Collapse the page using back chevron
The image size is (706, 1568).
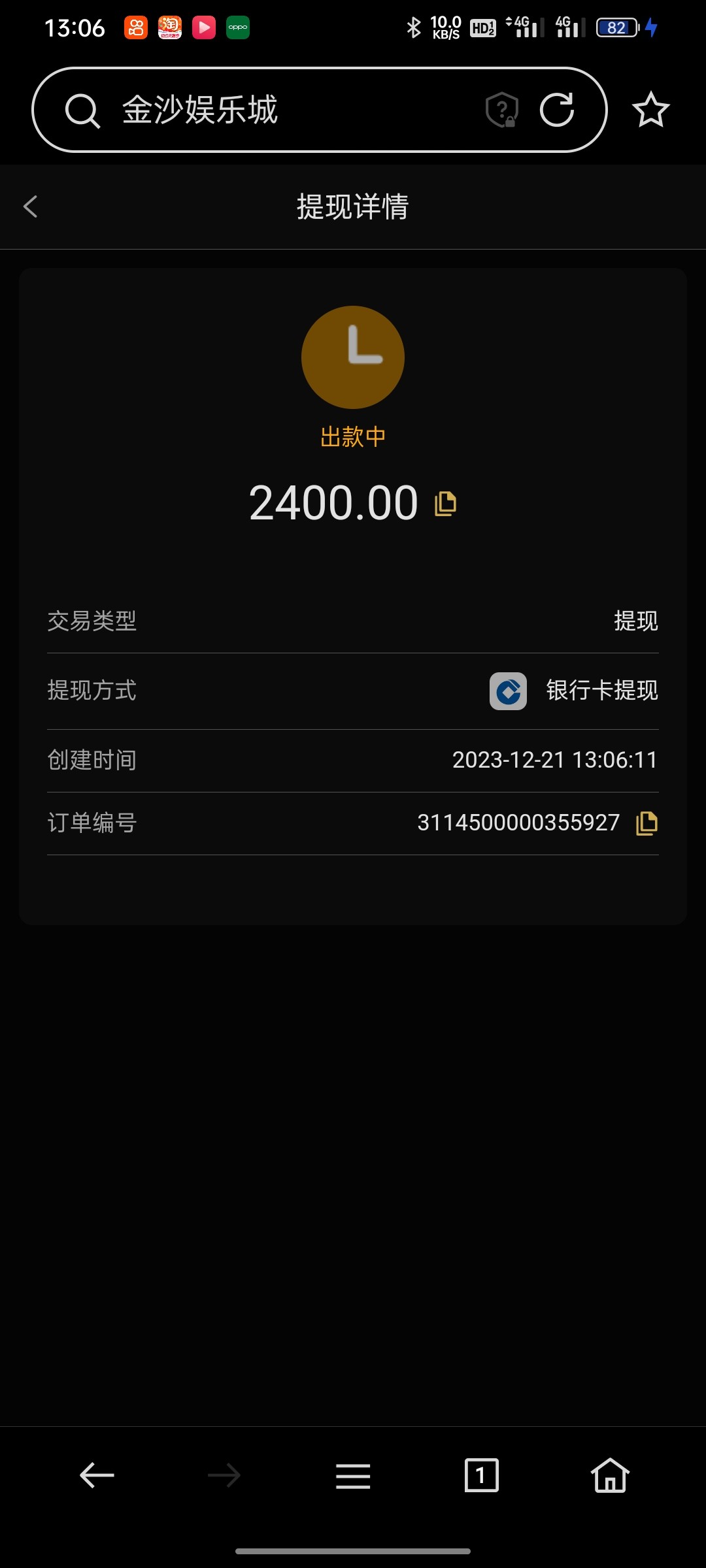pyautogui.click(x=29, y=206)
